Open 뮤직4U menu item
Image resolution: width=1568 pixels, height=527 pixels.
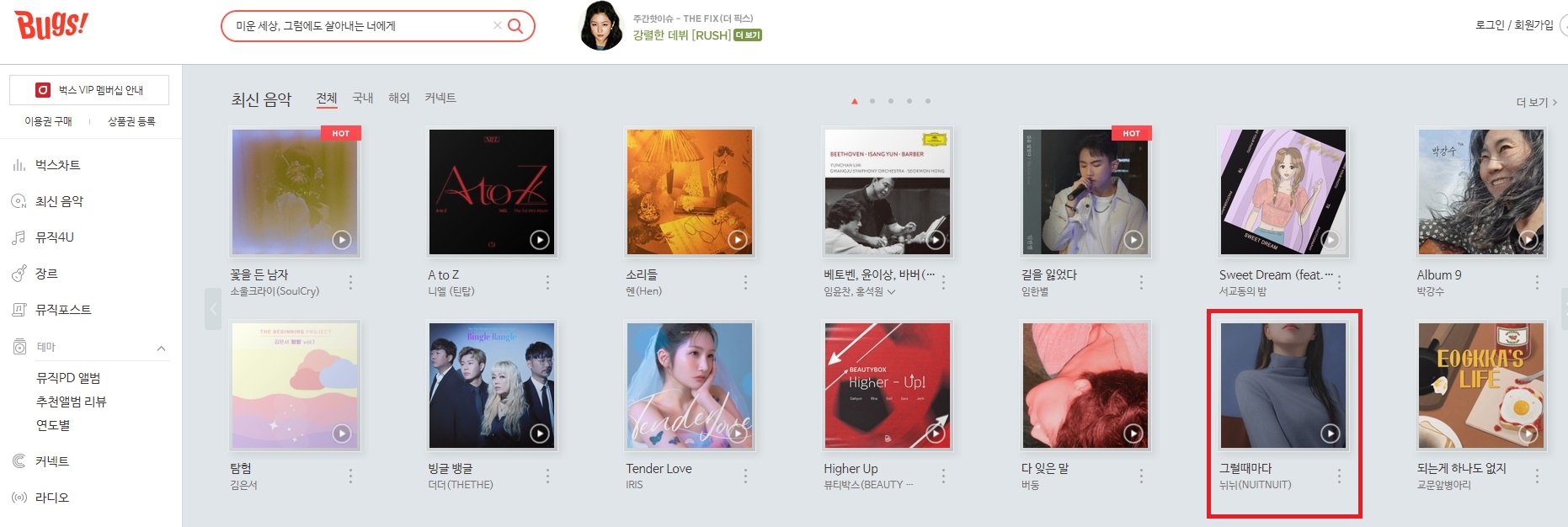tap(55, 237)
